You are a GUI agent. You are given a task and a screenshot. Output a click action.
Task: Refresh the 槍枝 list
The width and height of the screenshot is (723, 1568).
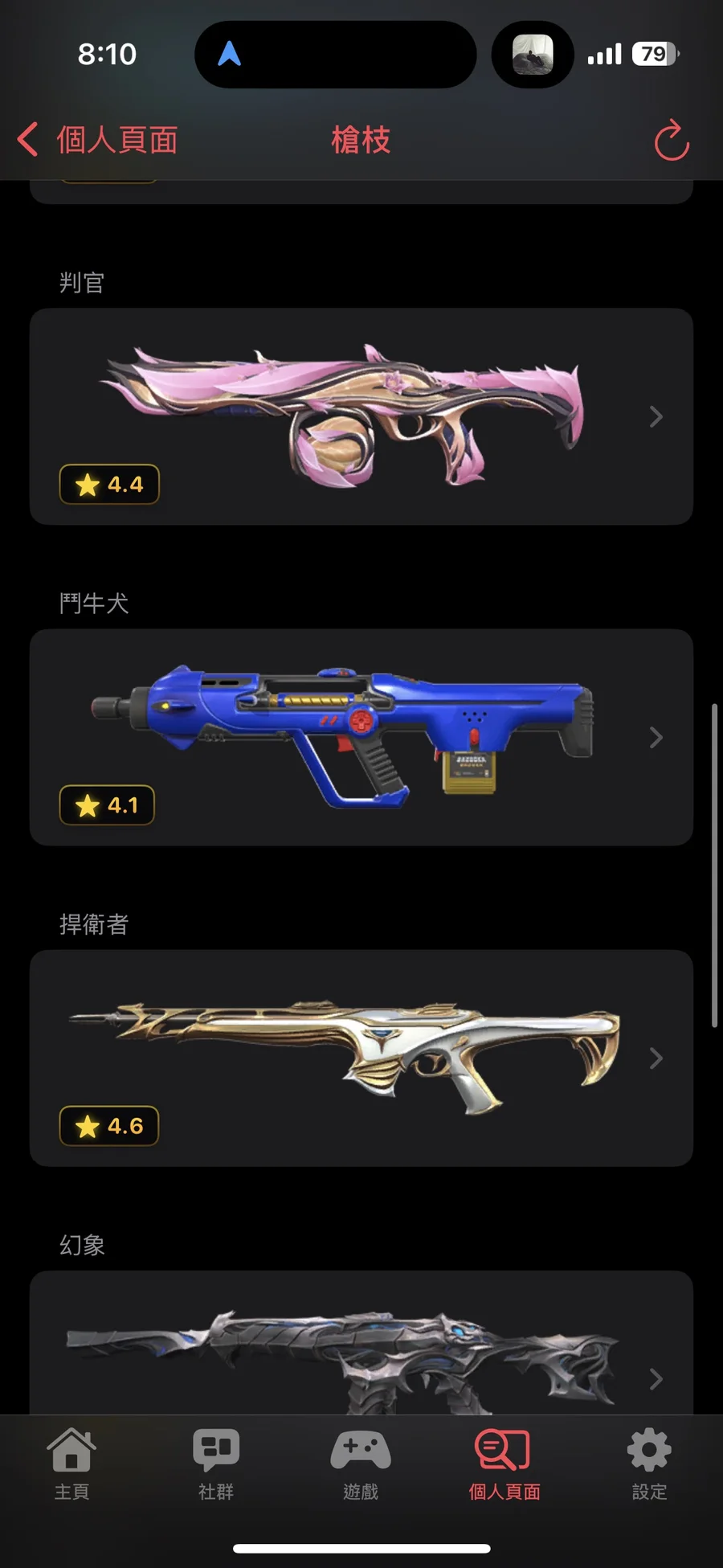672,141
